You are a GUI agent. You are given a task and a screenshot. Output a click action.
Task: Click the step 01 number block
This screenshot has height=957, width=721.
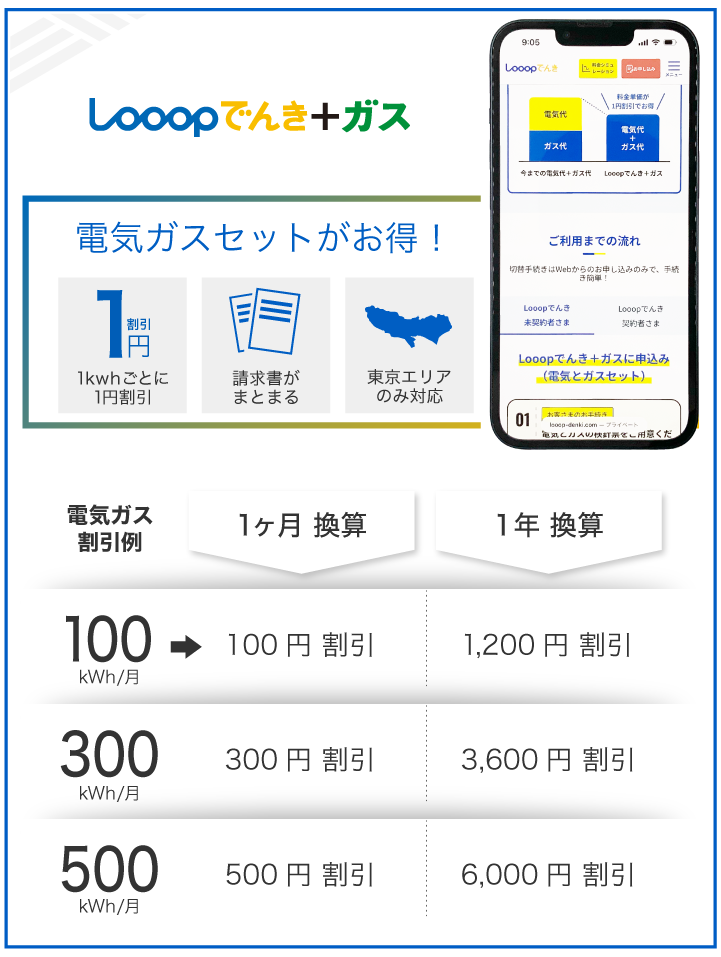[521, 419]
